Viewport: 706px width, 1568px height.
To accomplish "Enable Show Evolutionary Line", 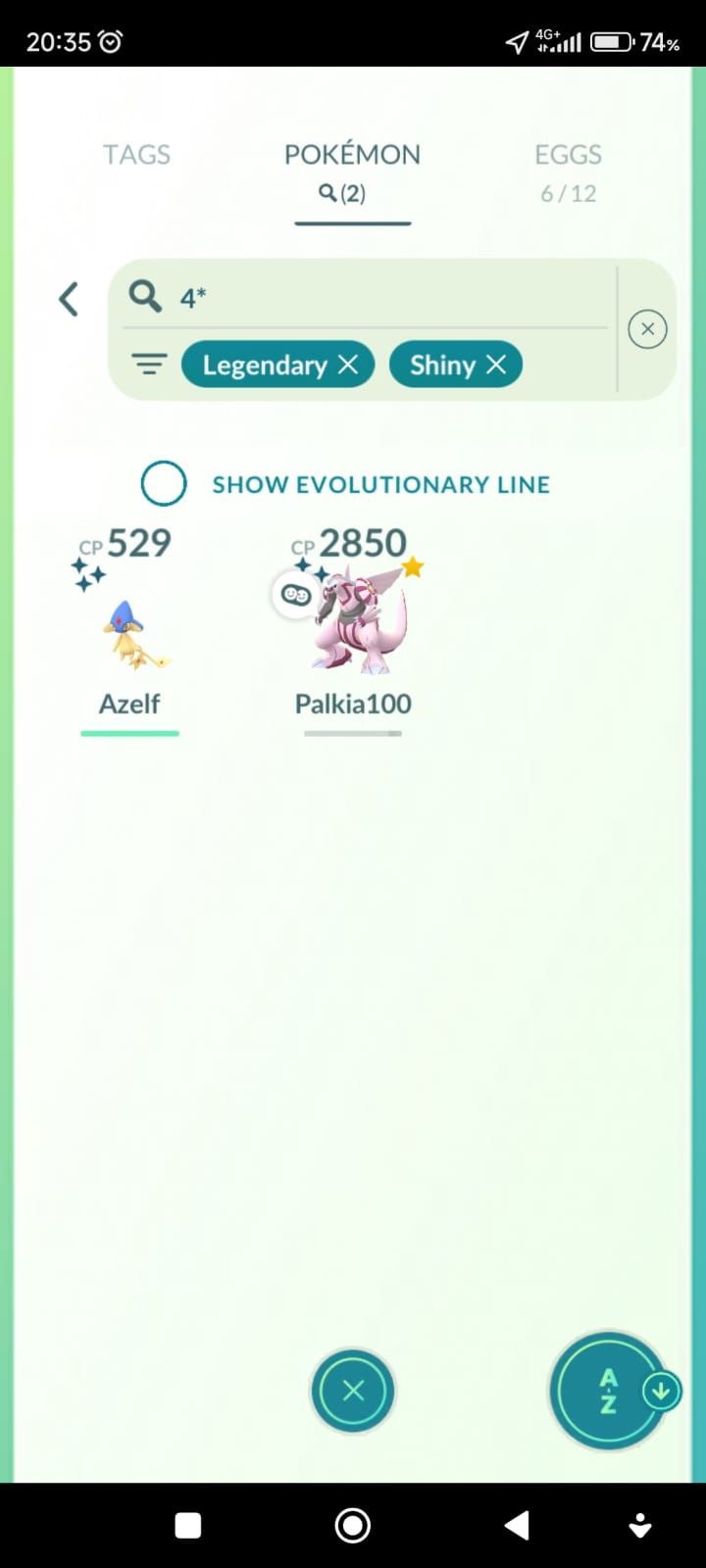I will pos(164,484).
